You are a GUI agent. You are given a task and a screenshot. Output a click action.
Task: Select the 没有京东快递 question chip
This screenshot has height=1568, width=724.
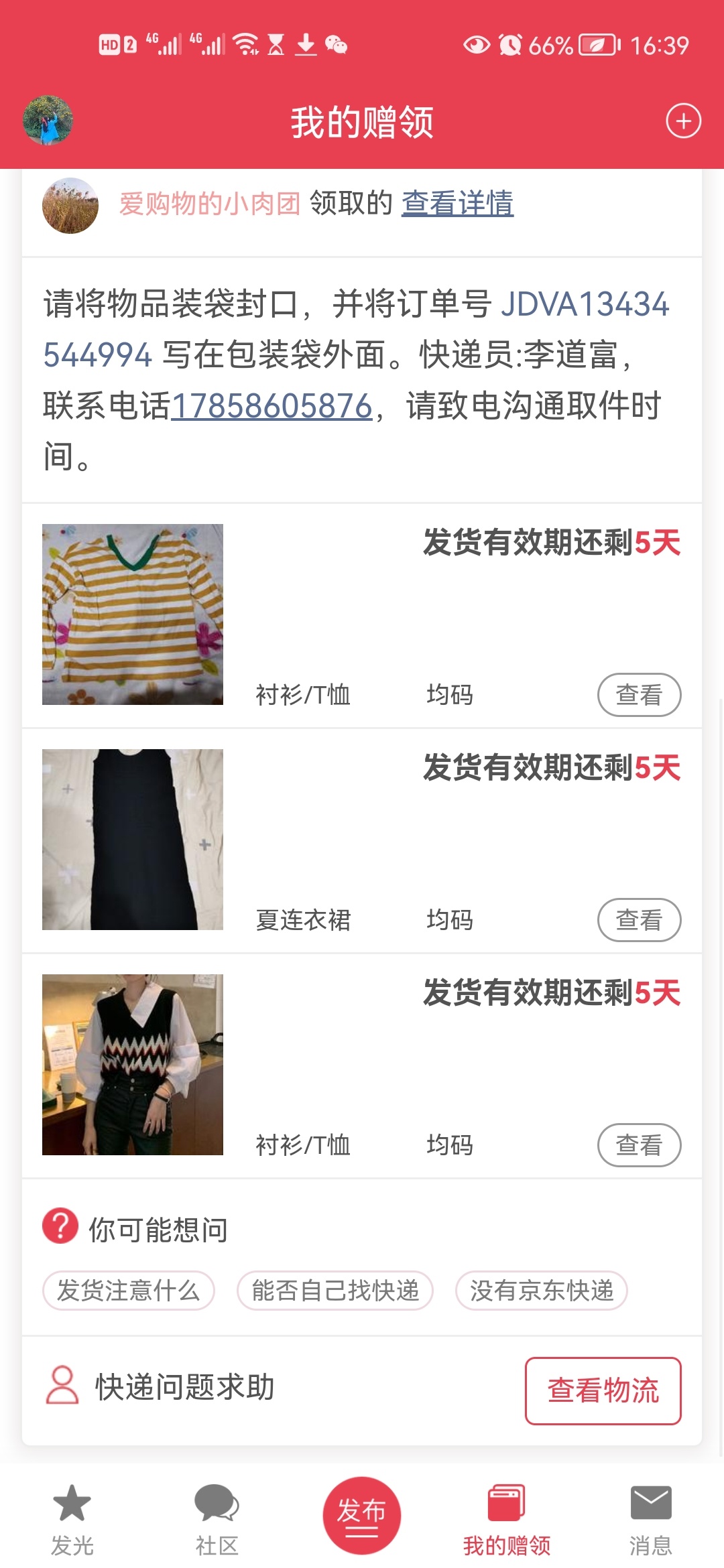tap(541, 1291)
